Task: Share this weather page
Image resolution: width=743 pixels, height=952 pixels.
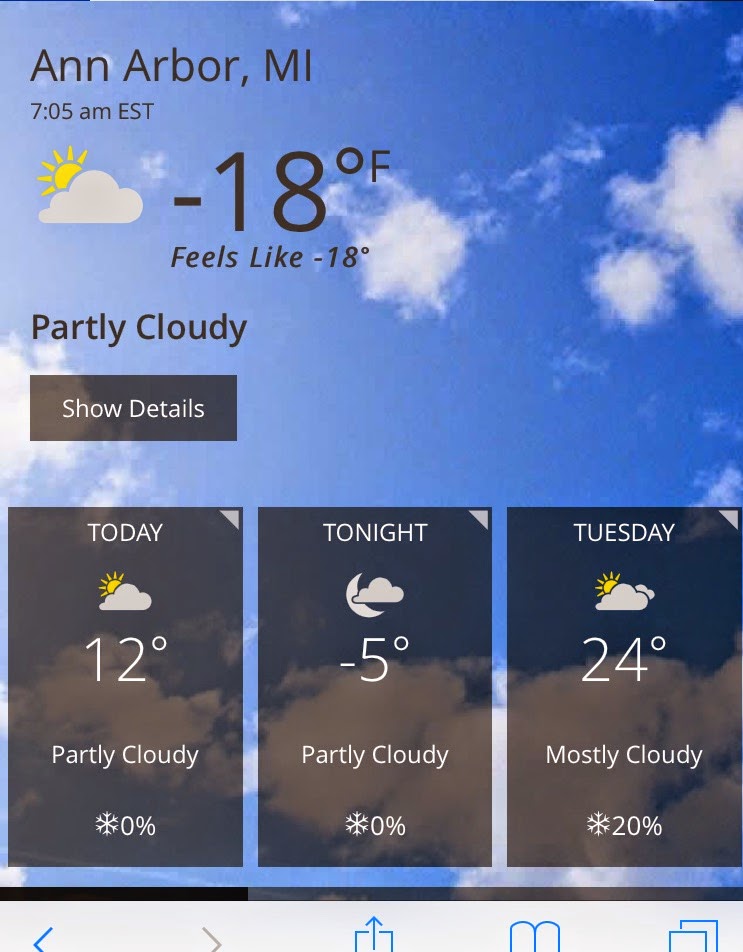Action: [374, 937]
